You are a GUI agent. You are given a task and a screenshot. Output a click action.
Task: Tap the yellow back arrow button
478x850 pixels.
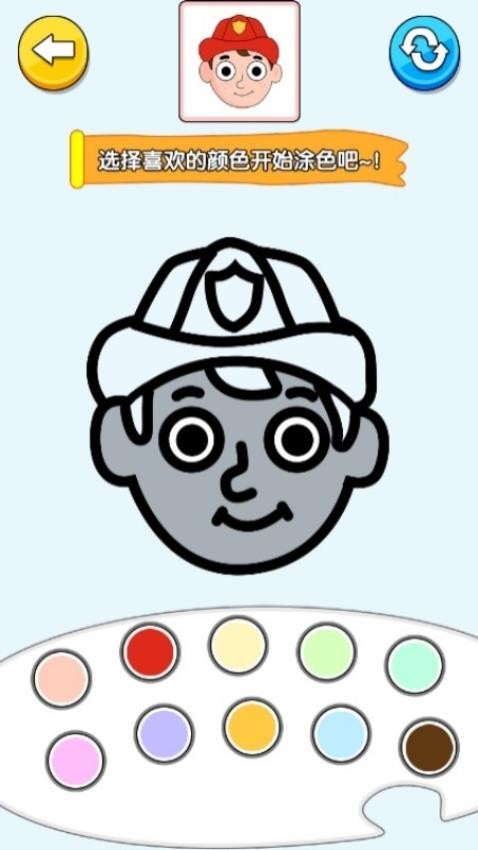(x=53, y=53)
